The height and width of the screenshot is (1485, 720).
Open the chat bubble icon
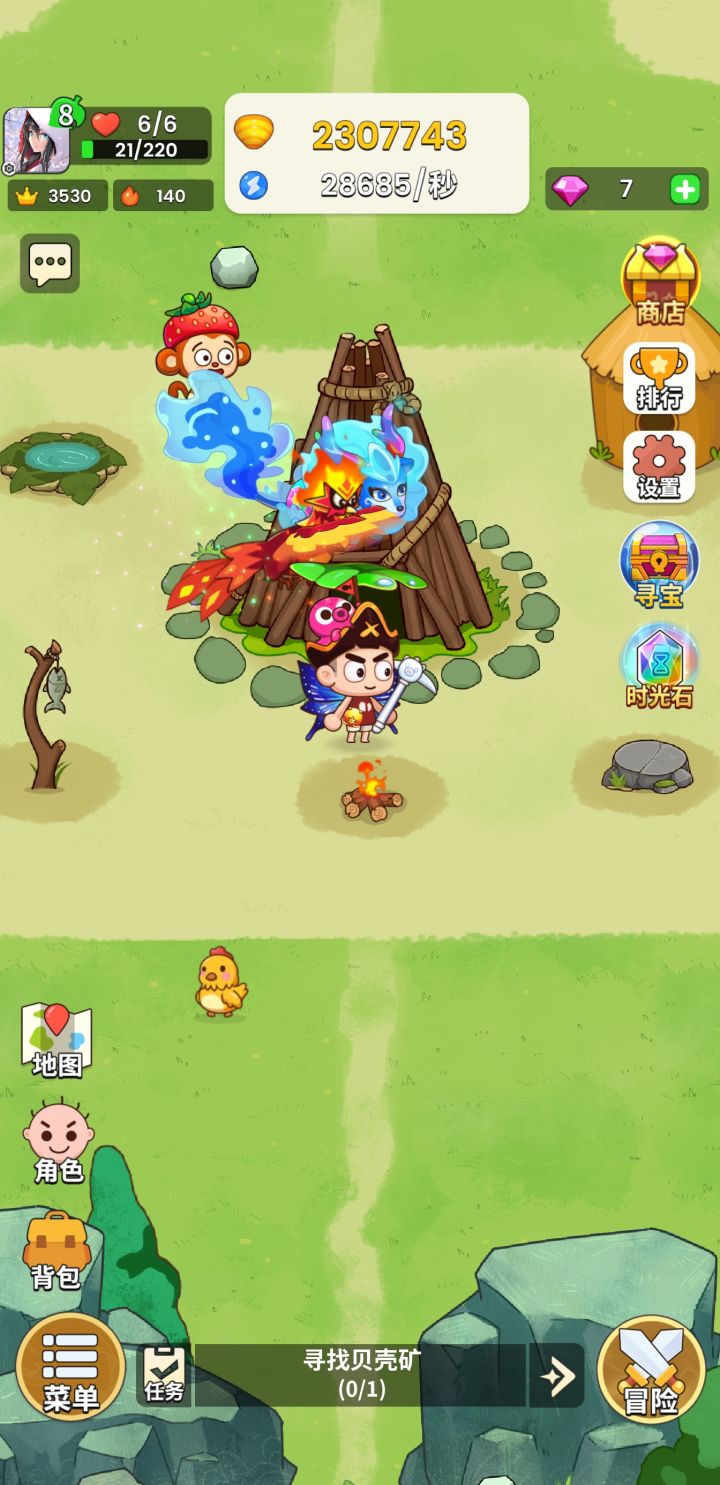48,262
